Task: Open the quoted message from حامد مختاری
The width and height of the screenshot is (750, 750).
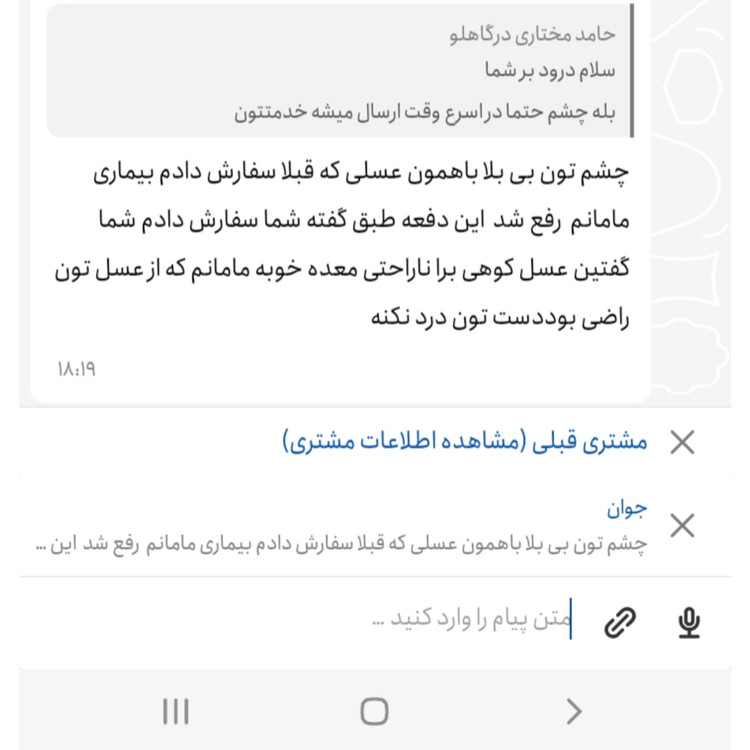Action: tap(341, 71)
